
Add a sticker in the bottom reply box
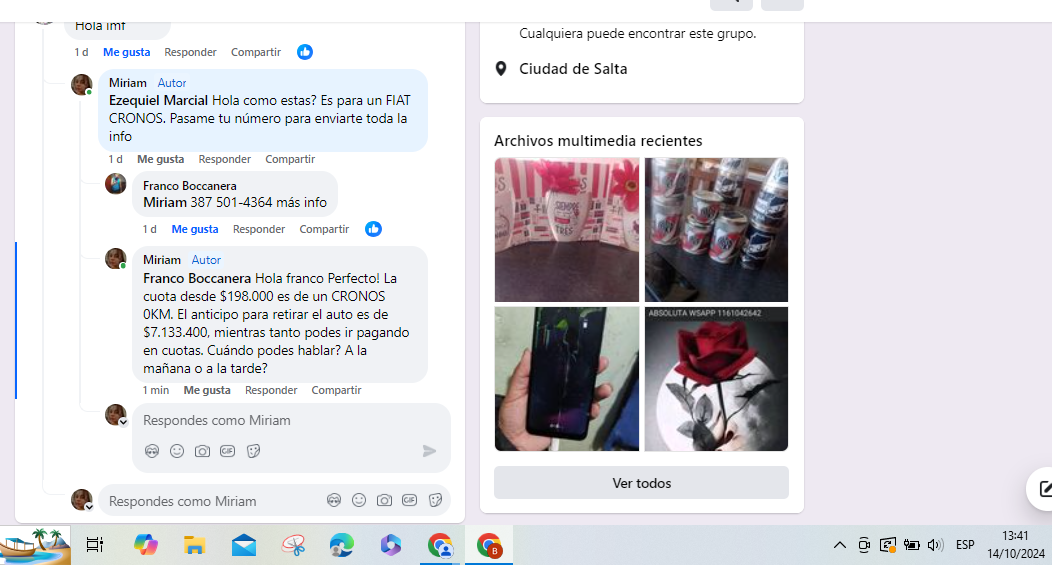tap(435, 500)
